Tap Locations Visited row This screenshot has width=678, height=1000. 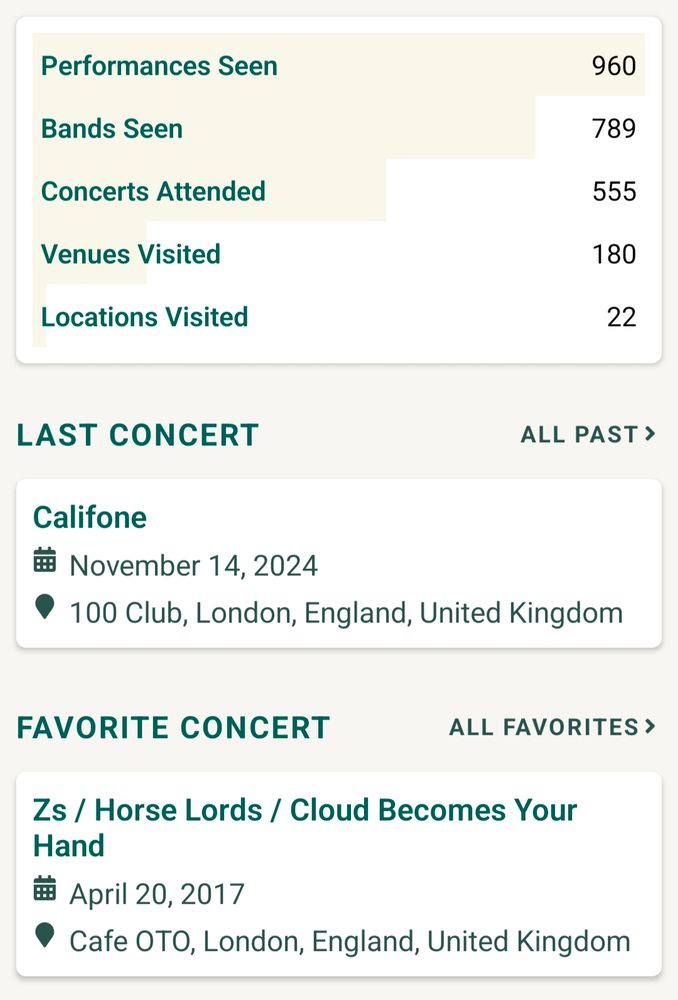339,316
